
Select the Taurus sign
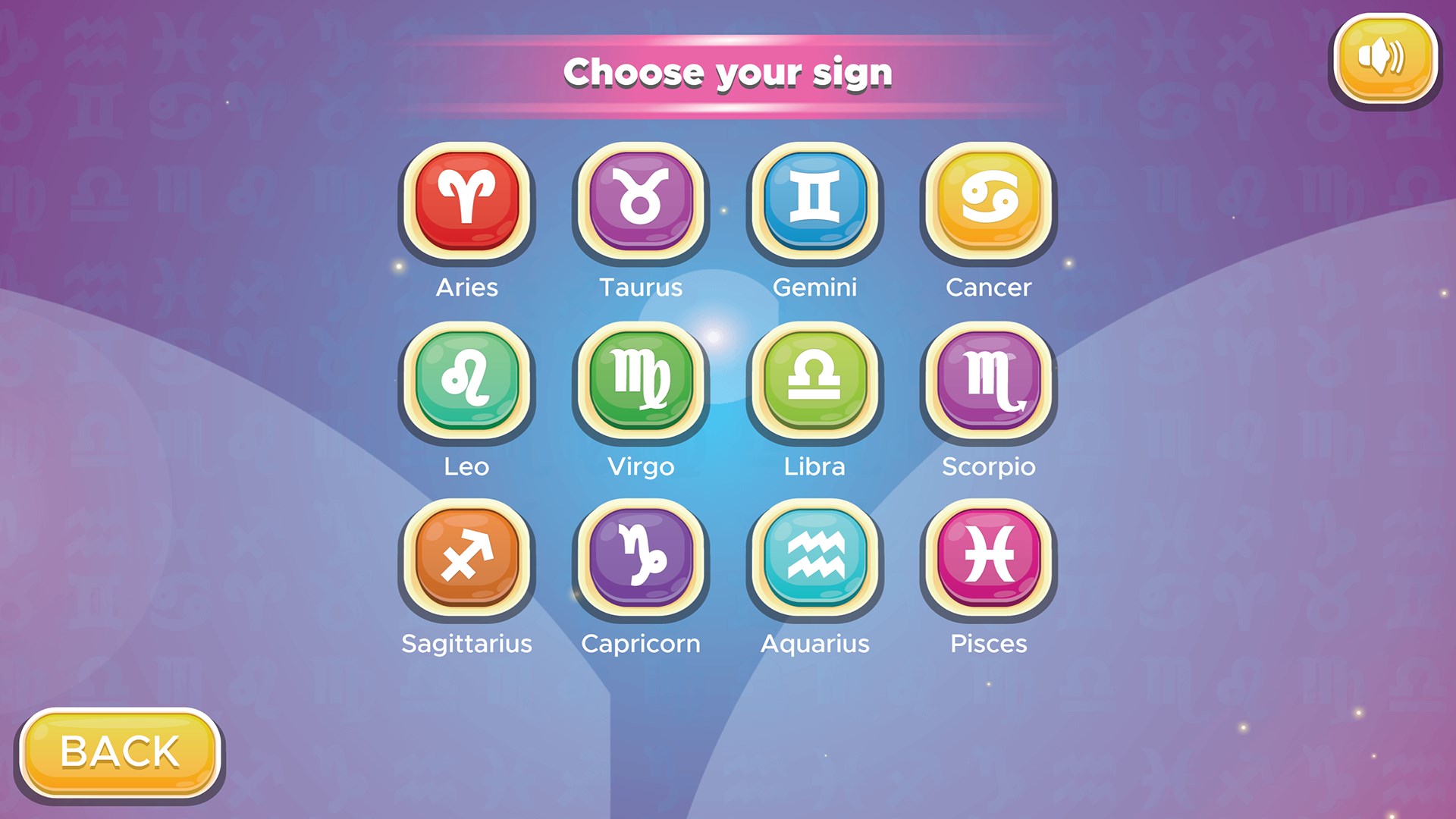pos(641,201)
